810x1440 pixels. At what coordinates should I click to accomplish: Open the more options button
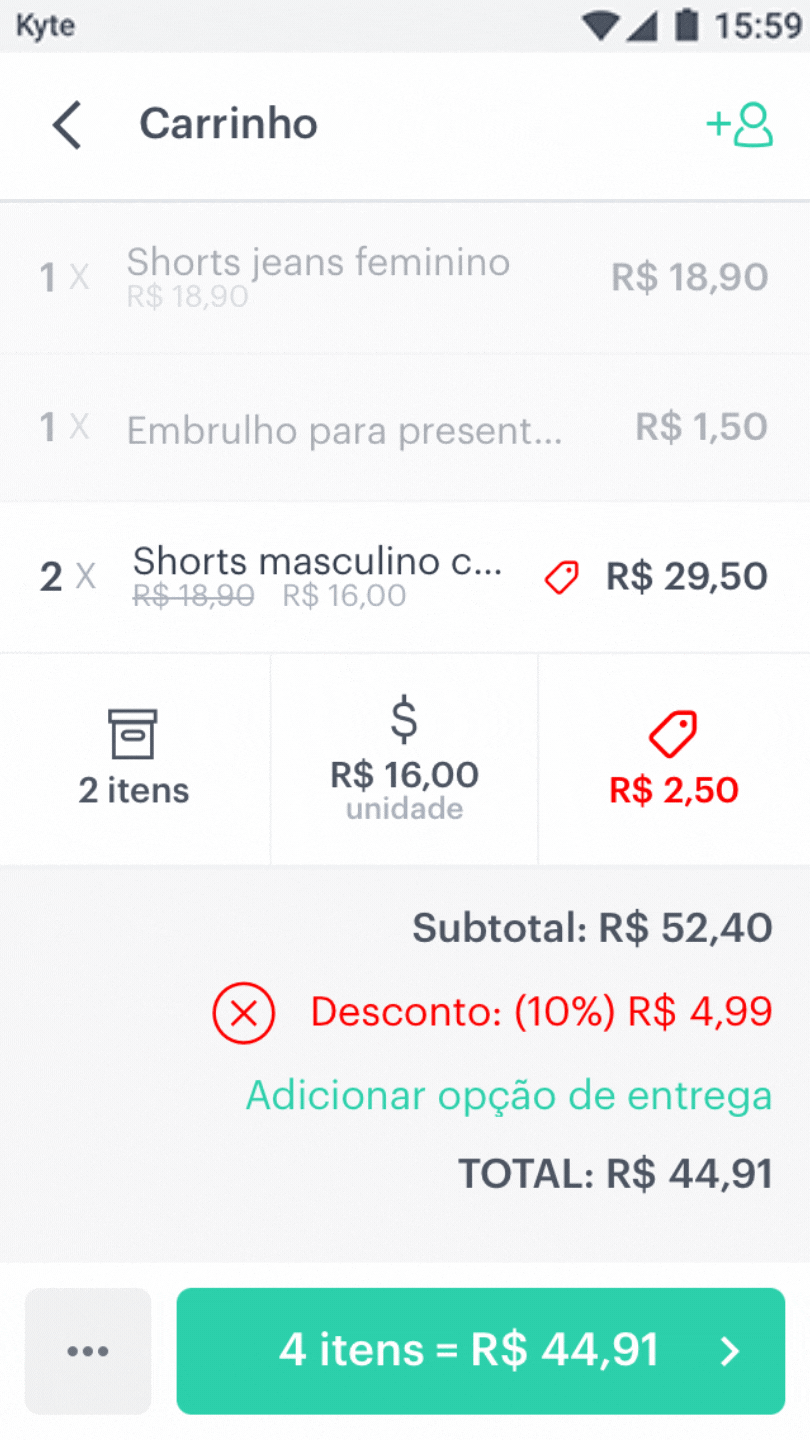click(x=88, y=1351)
